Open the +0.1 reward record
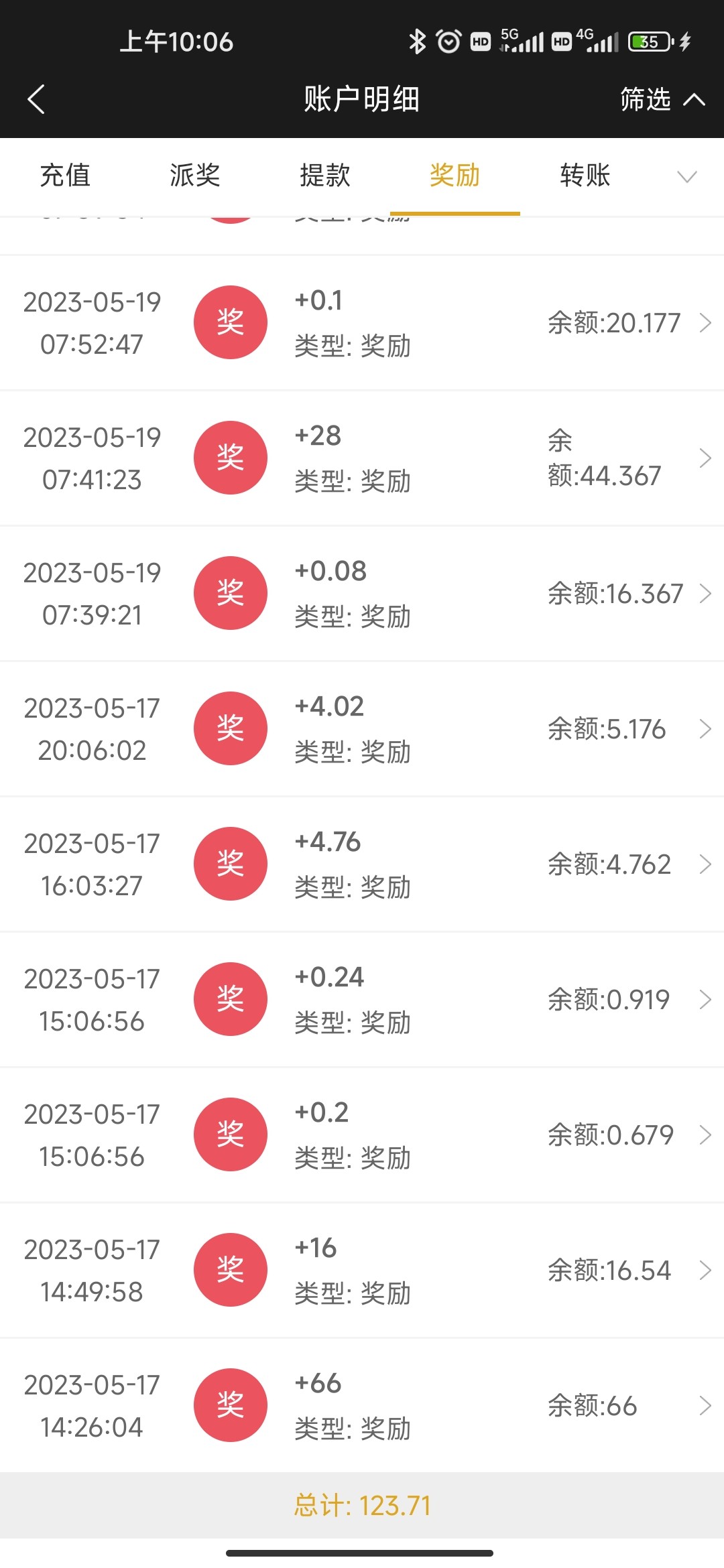 (362, 323)
